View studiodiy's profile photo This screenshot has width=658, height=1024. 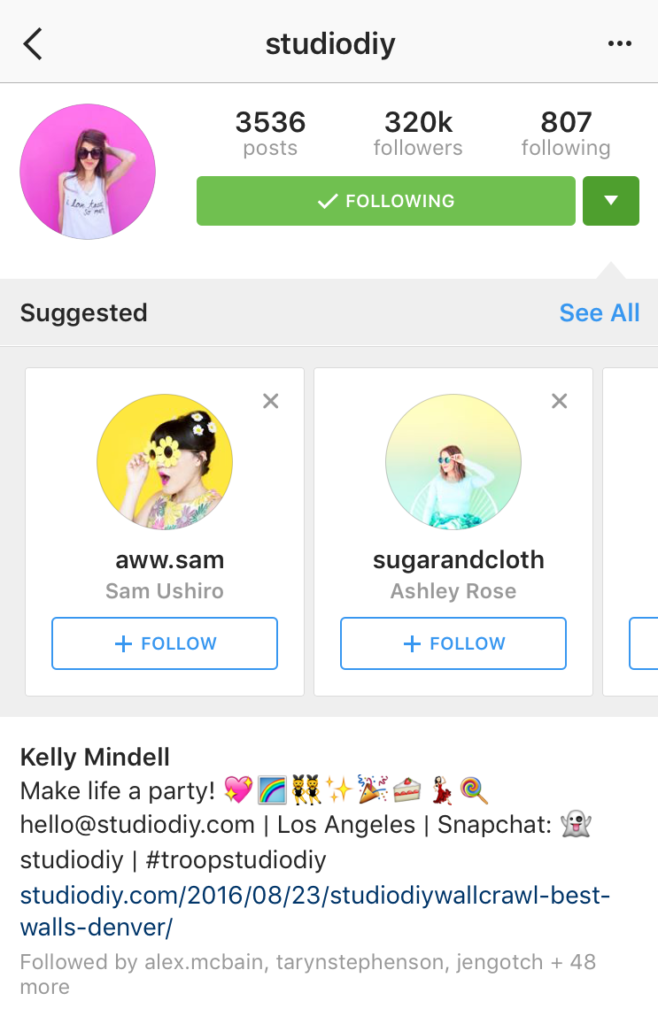(x=88, y=171)
